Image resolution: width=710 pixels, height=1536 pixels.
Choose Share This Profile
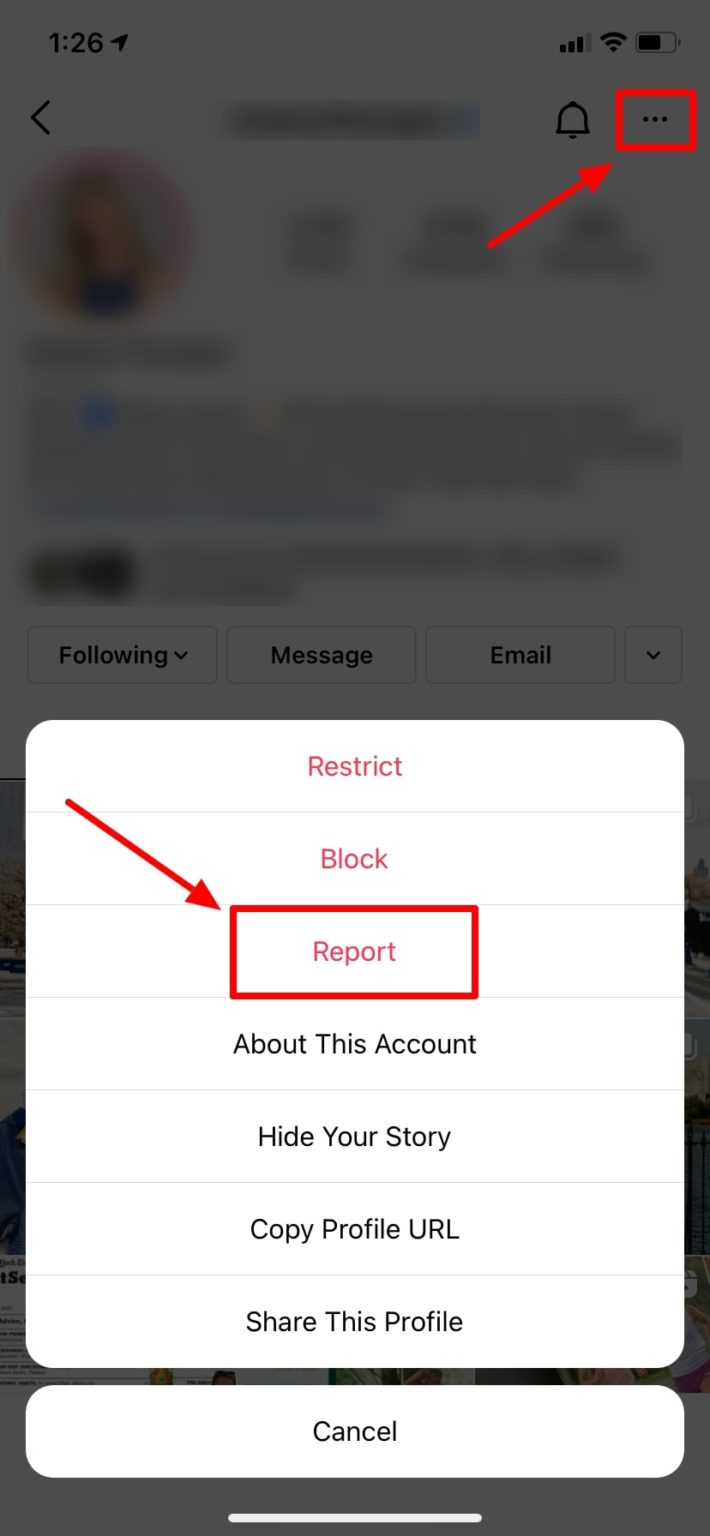pyautogui.click(x=355, y=1322)
